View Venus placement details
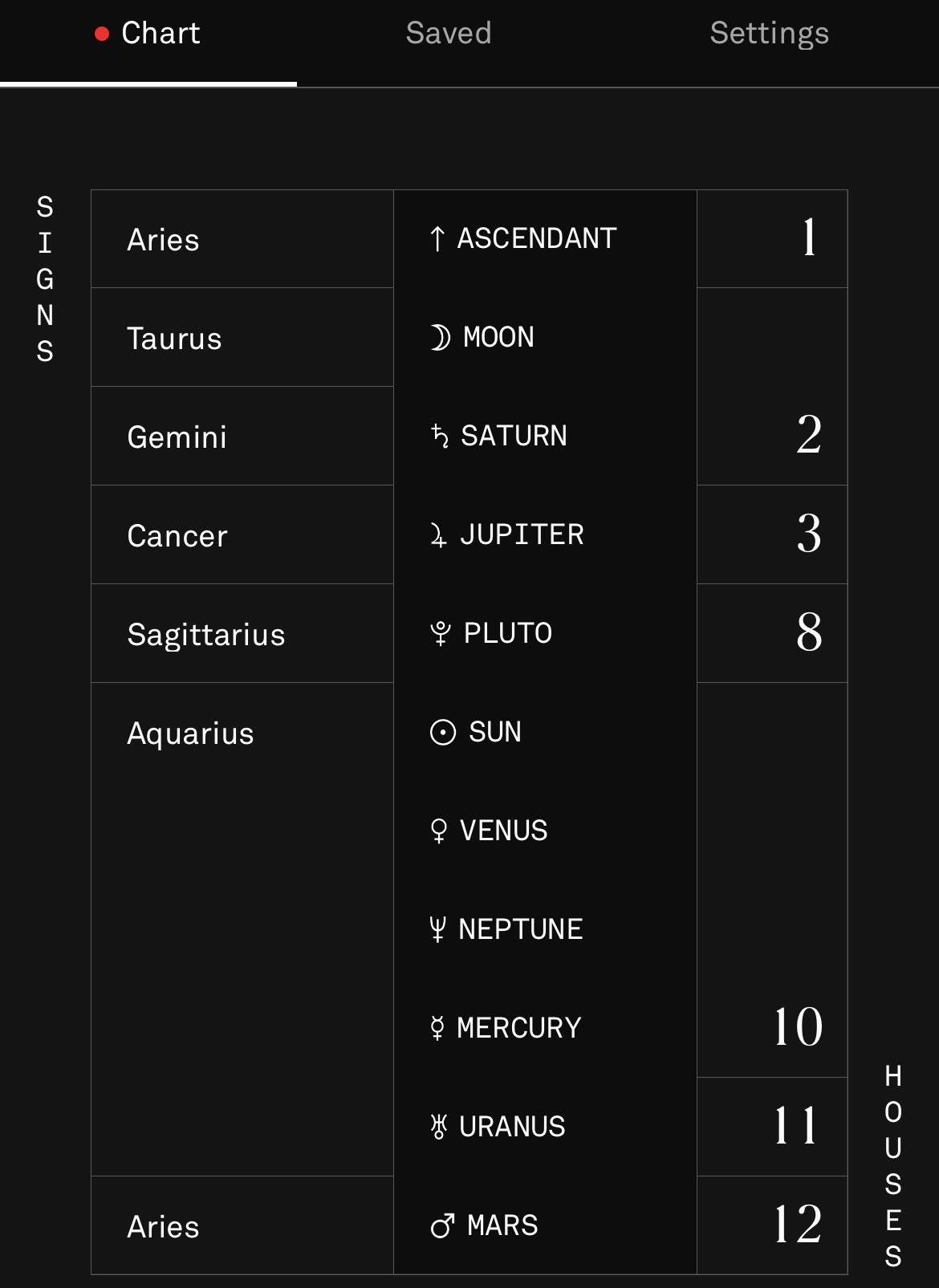 [545, 831]
